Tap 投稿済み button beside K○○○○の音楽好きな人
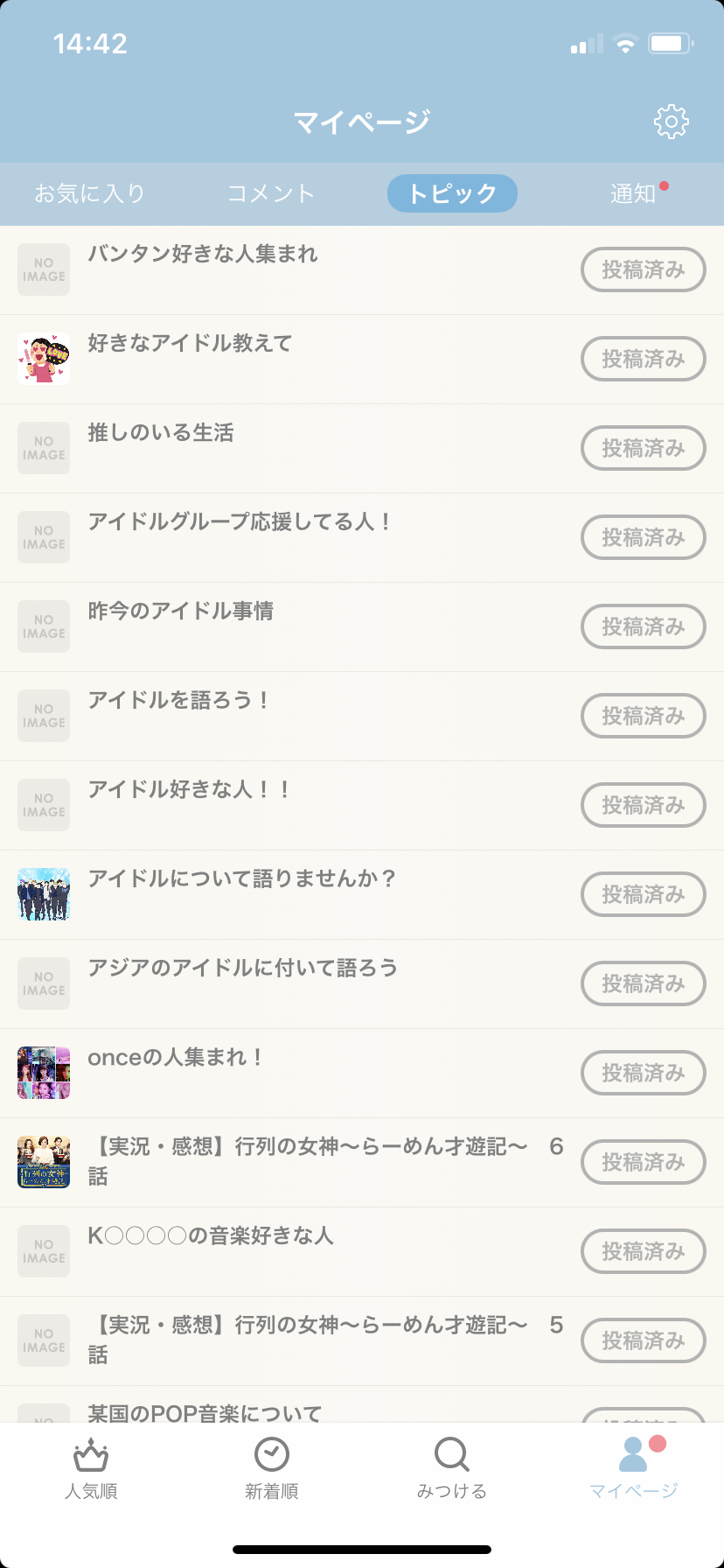Viewport: 724px width, 1568px height. [644, 1251]
